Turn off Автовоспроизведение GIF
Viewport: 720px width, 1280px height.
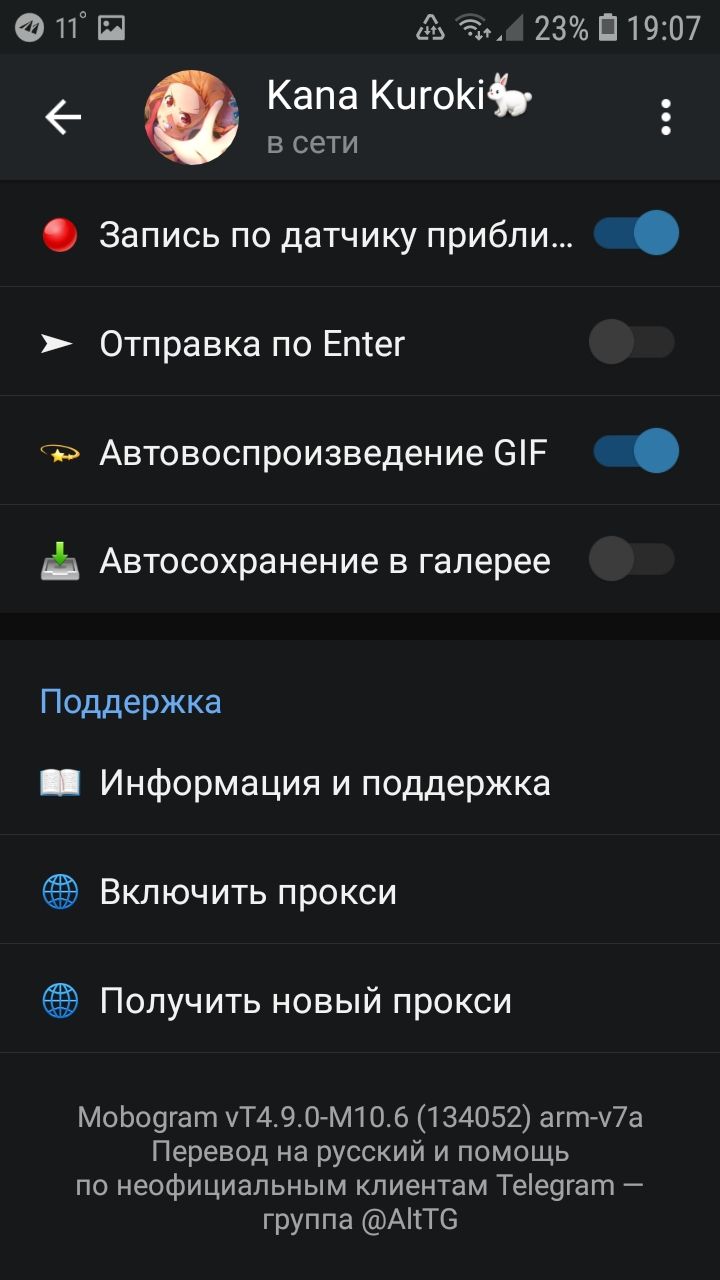point(635,452)
